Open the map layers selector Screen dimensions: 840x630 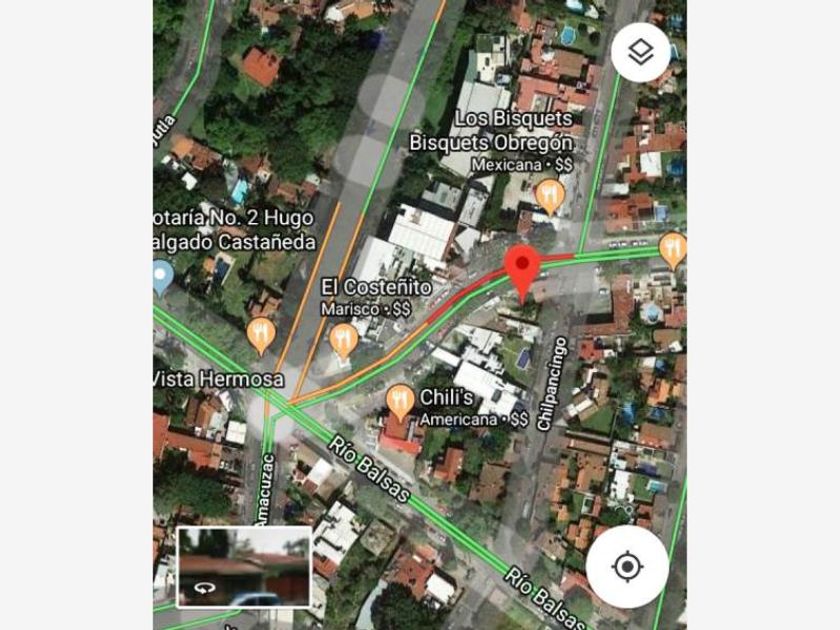click(x=640, y=52)
